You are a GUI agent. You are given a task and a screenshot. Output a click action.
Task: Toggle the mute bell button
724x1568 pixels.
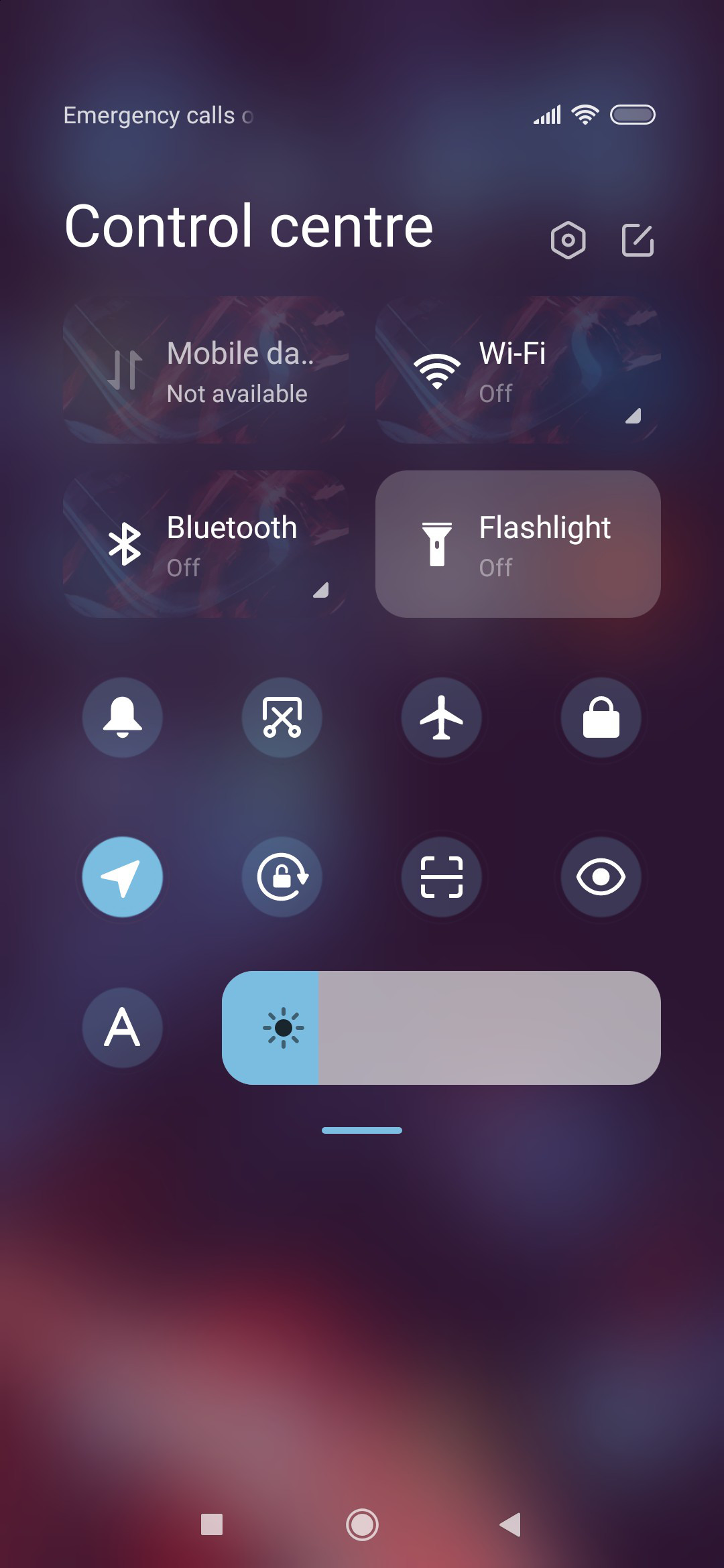coord(122,717)
